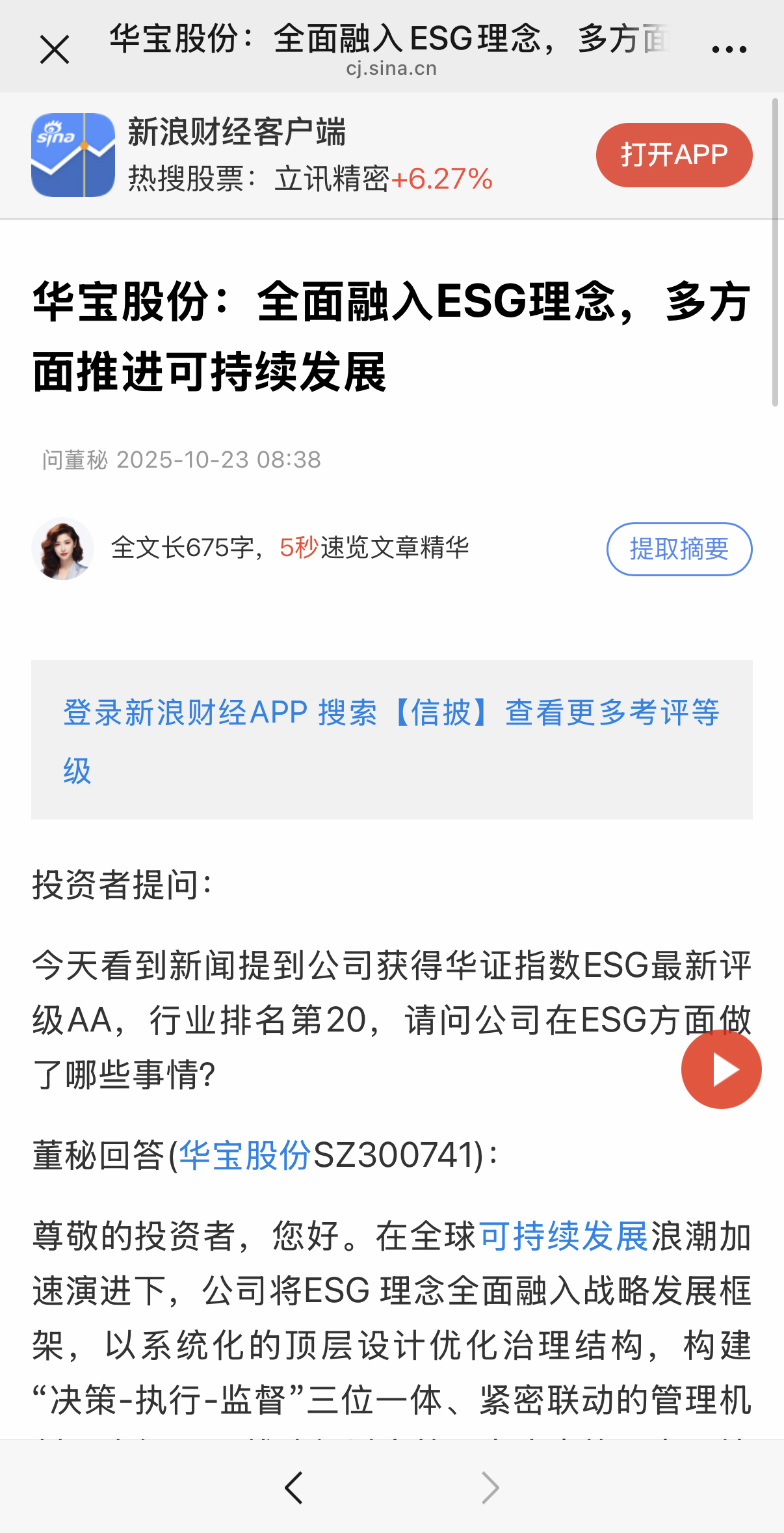Tap the 打开APP button
Viewport: 784px width, 1533px height.
click(x=673, y=155)
